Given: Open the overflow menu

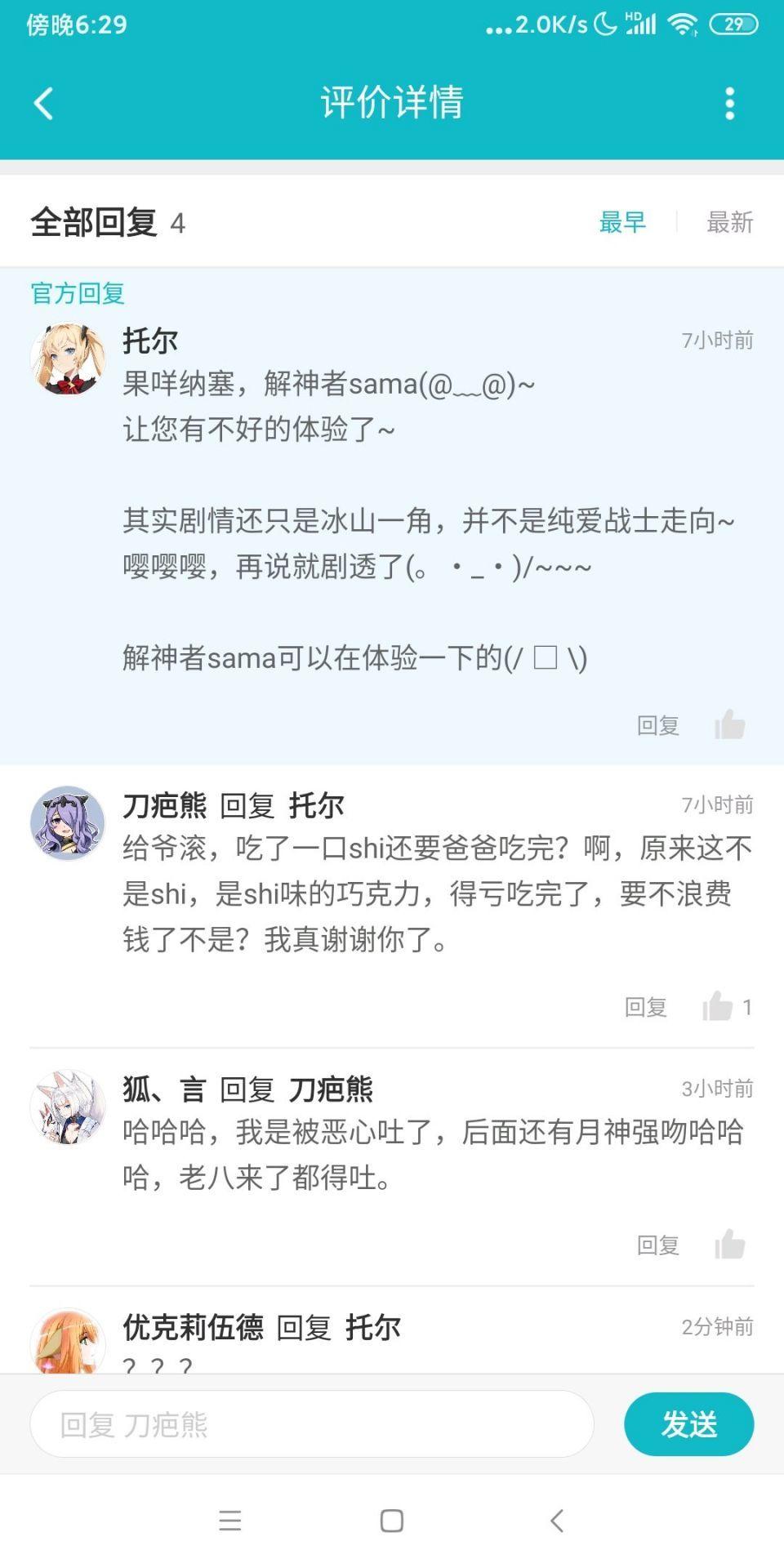Looking at the screenshot, I should pyautogui.click(x=729, y=104).
